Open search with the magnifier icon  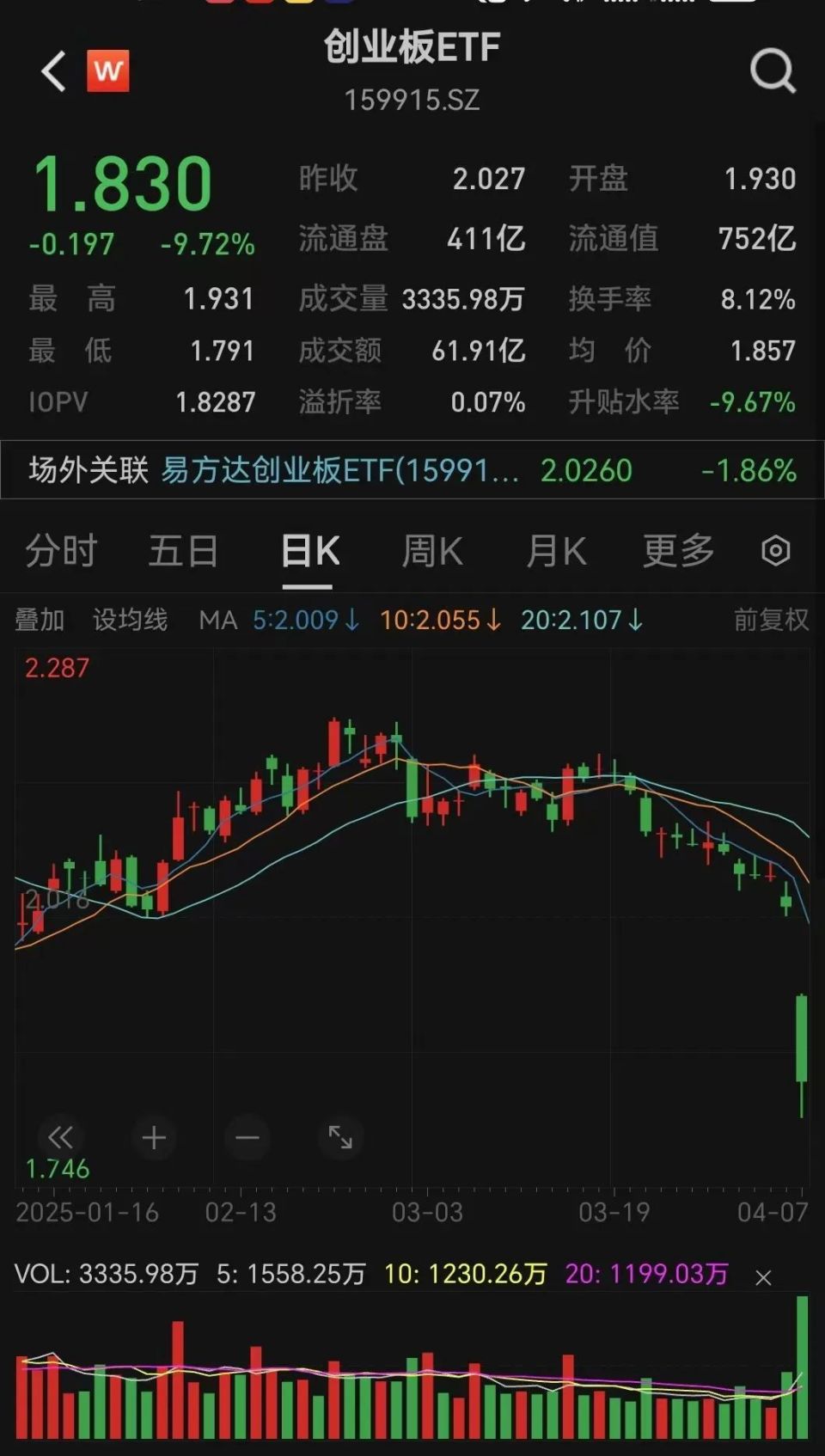point(773,72)
